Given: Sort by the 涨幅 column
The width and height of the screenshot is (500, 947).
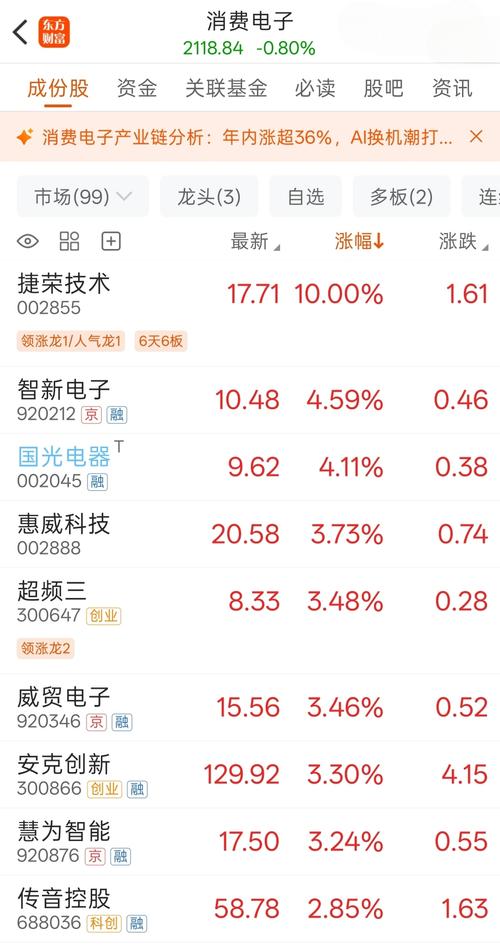Looking at the screenshot, I should tap(360, 242).
